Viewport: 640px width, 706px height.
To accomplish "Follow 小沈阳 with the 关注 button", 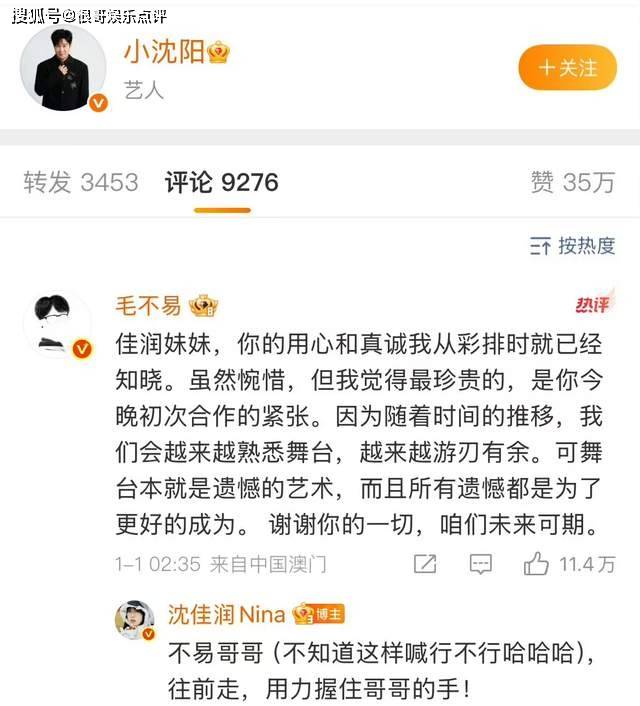I will 568,68.
